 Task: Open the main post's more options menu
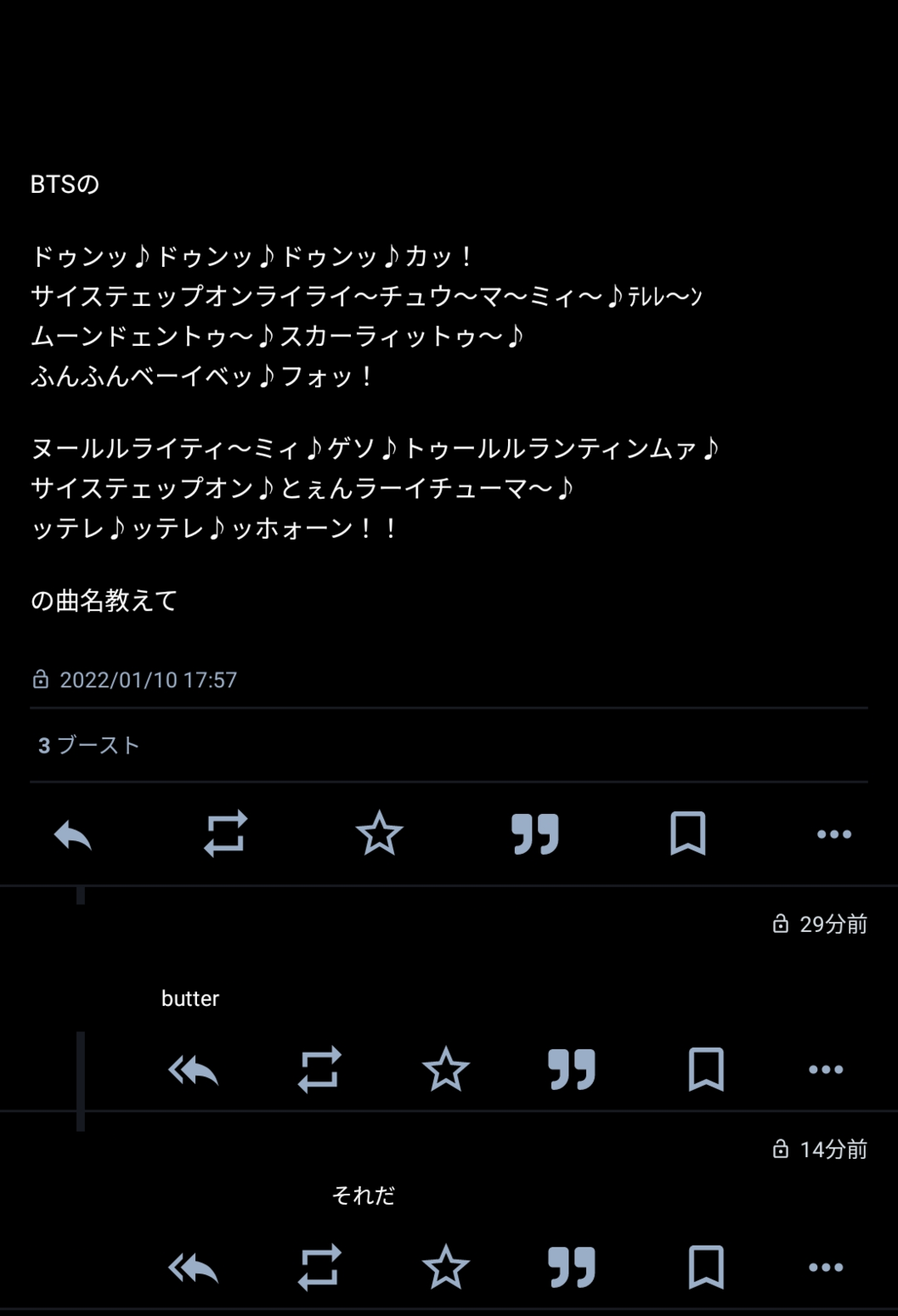(833, 834)
